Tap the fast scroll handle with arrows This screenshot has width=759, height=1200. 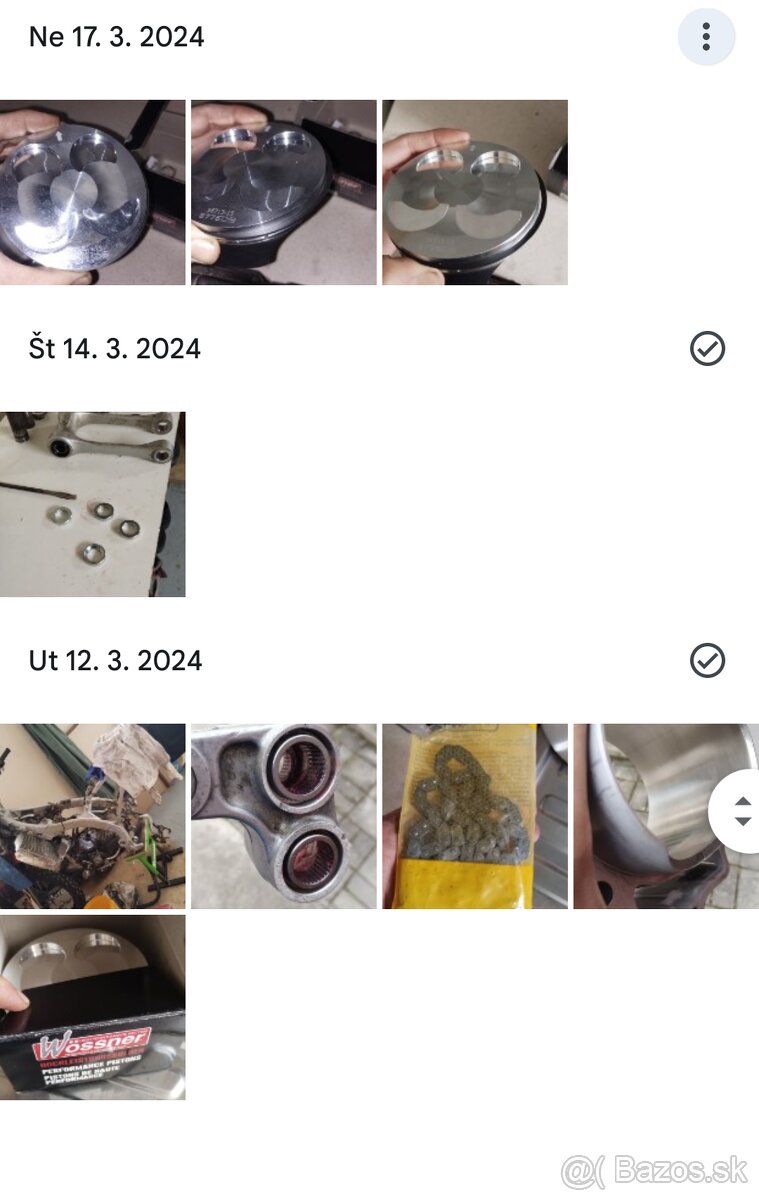tap(741, 811)
